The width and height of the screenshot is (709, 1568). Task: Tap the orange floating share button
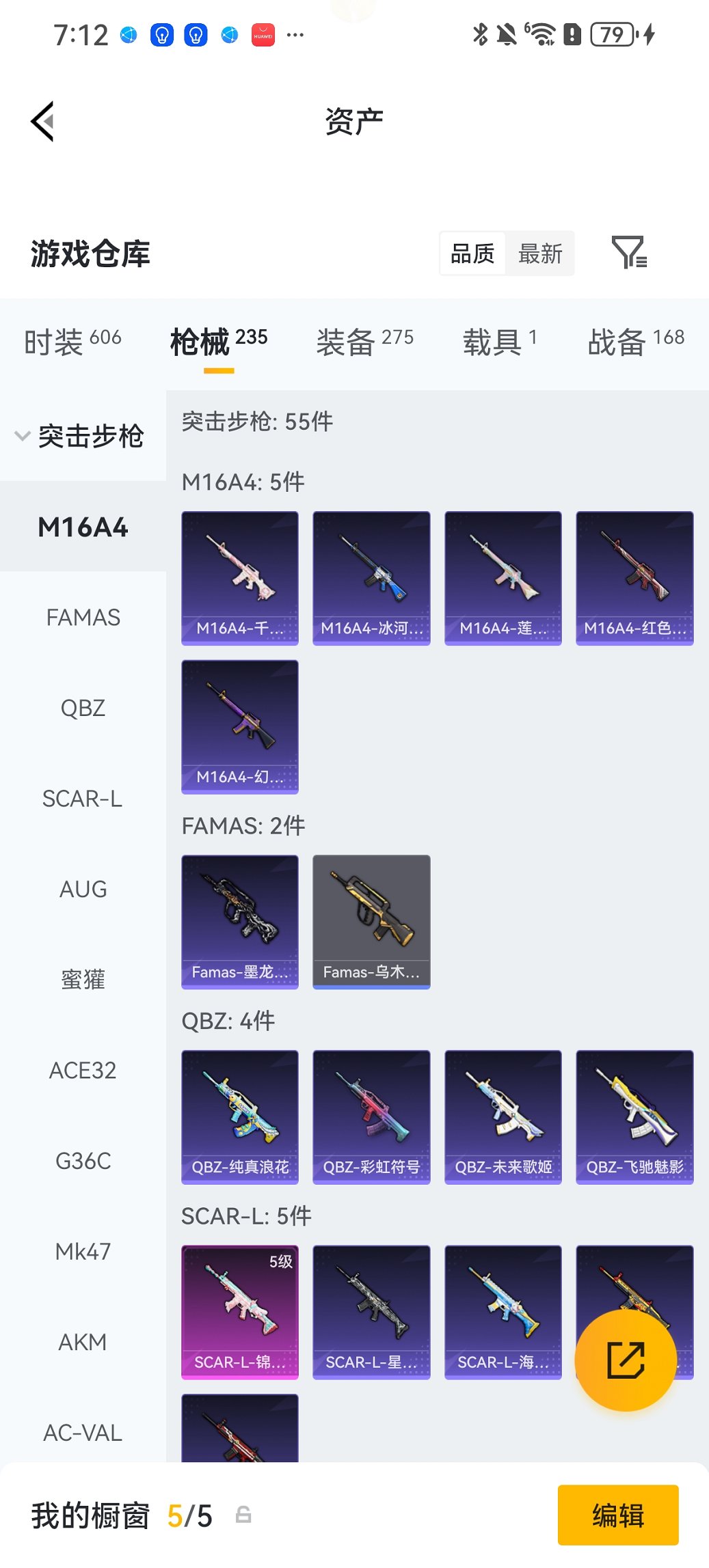tap(626, 1360)
